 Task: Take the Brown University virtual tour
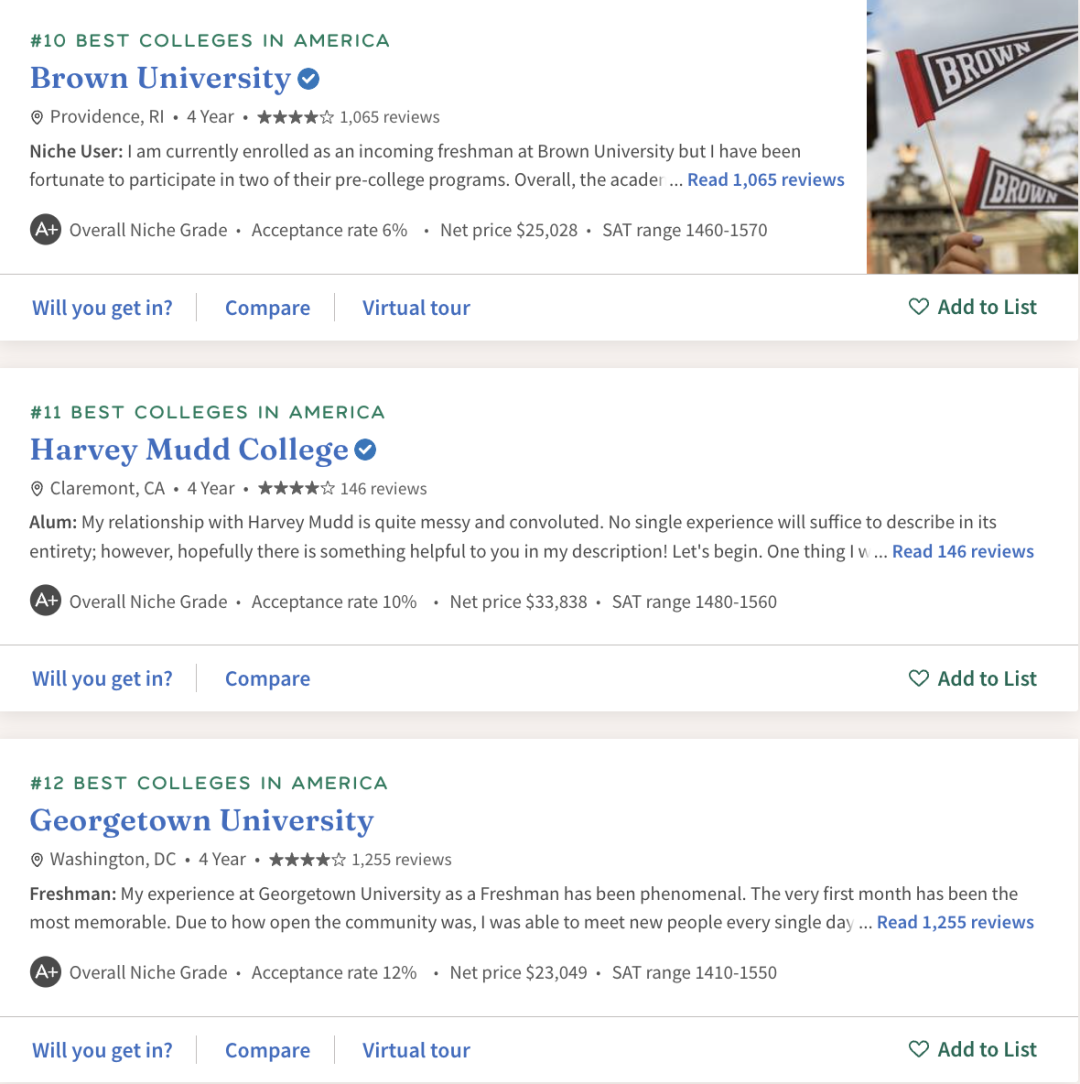[x=416, y=308]
